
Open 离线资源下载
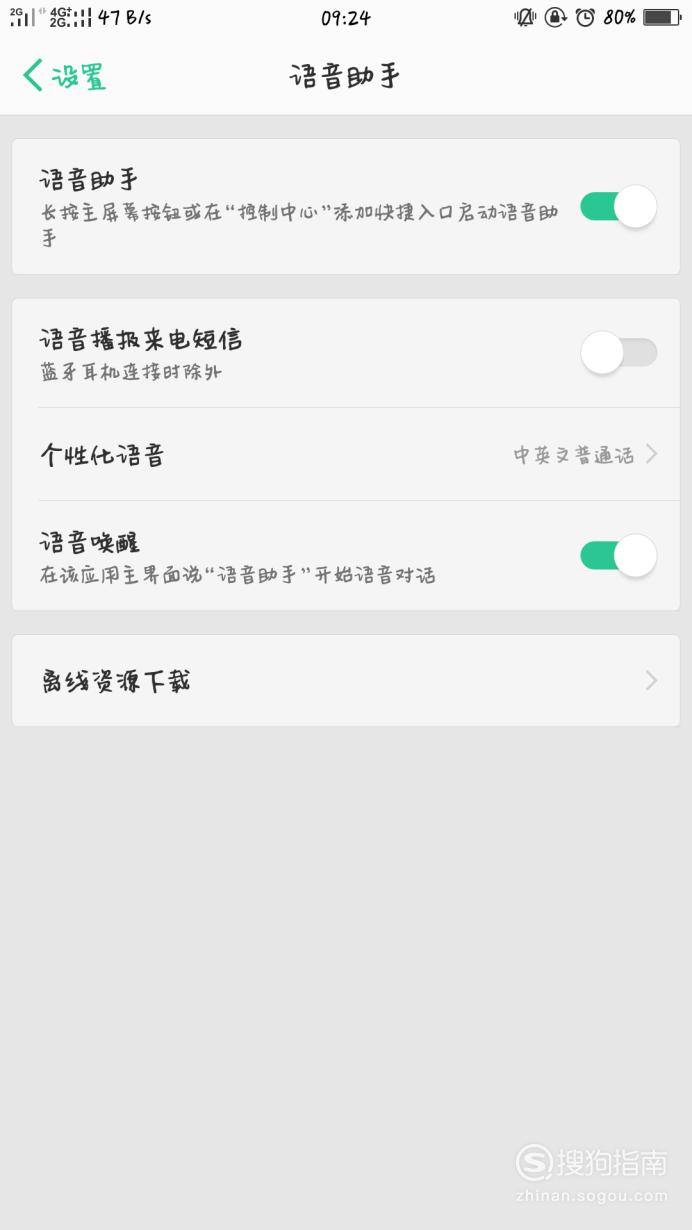click(x=346, y=681)
